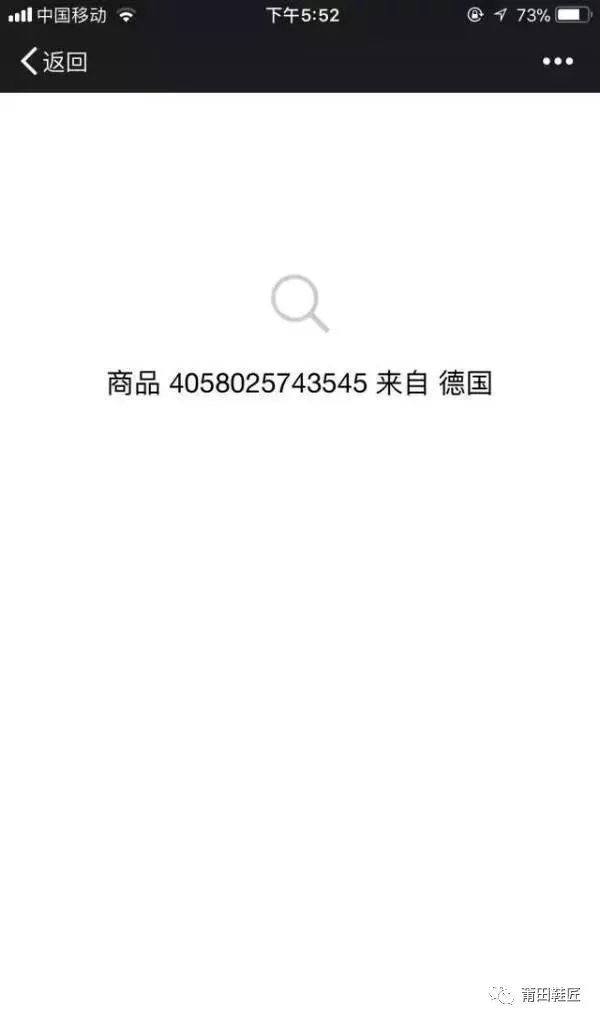Open the three-dot more options menu

click(x=558, y=61)
